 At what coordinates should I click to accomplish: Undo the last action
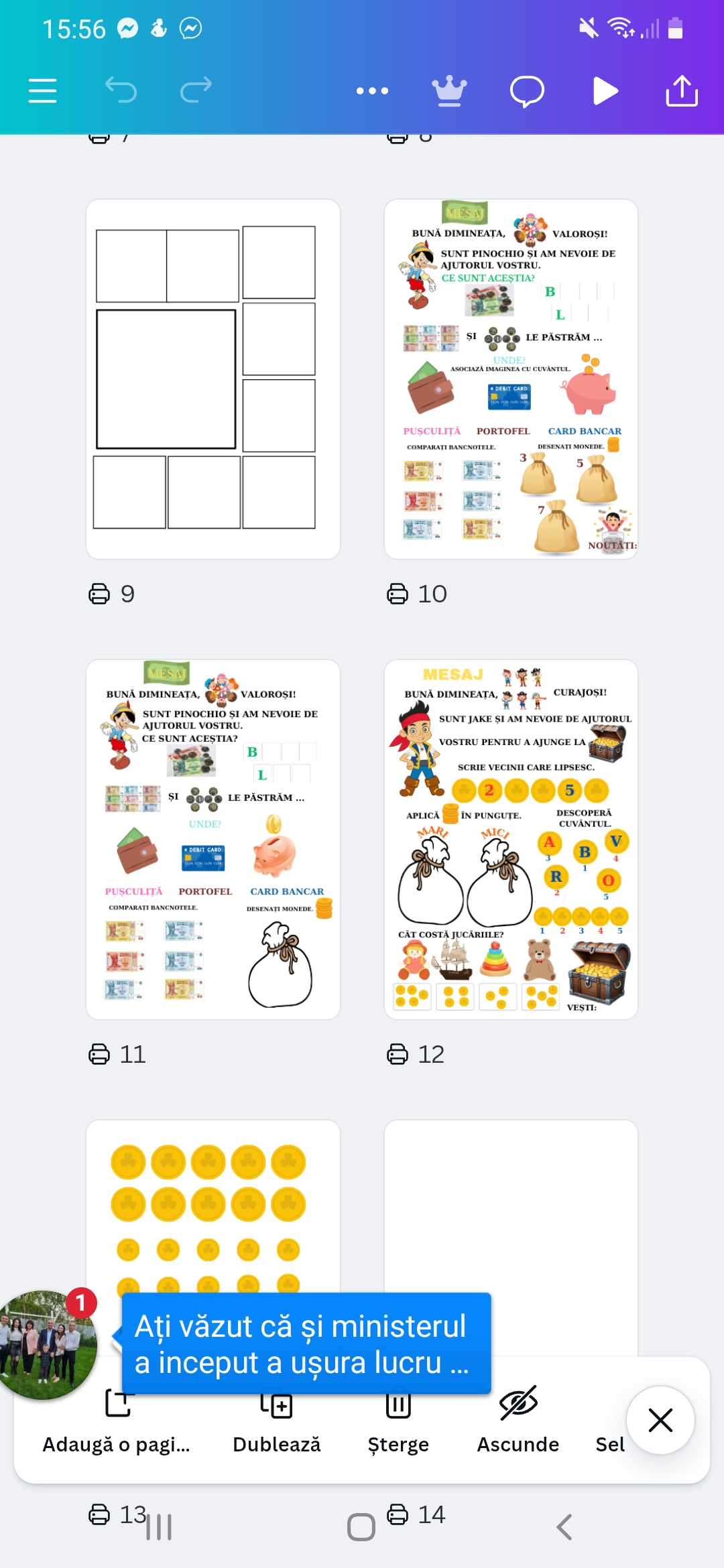tap(121, 90)
